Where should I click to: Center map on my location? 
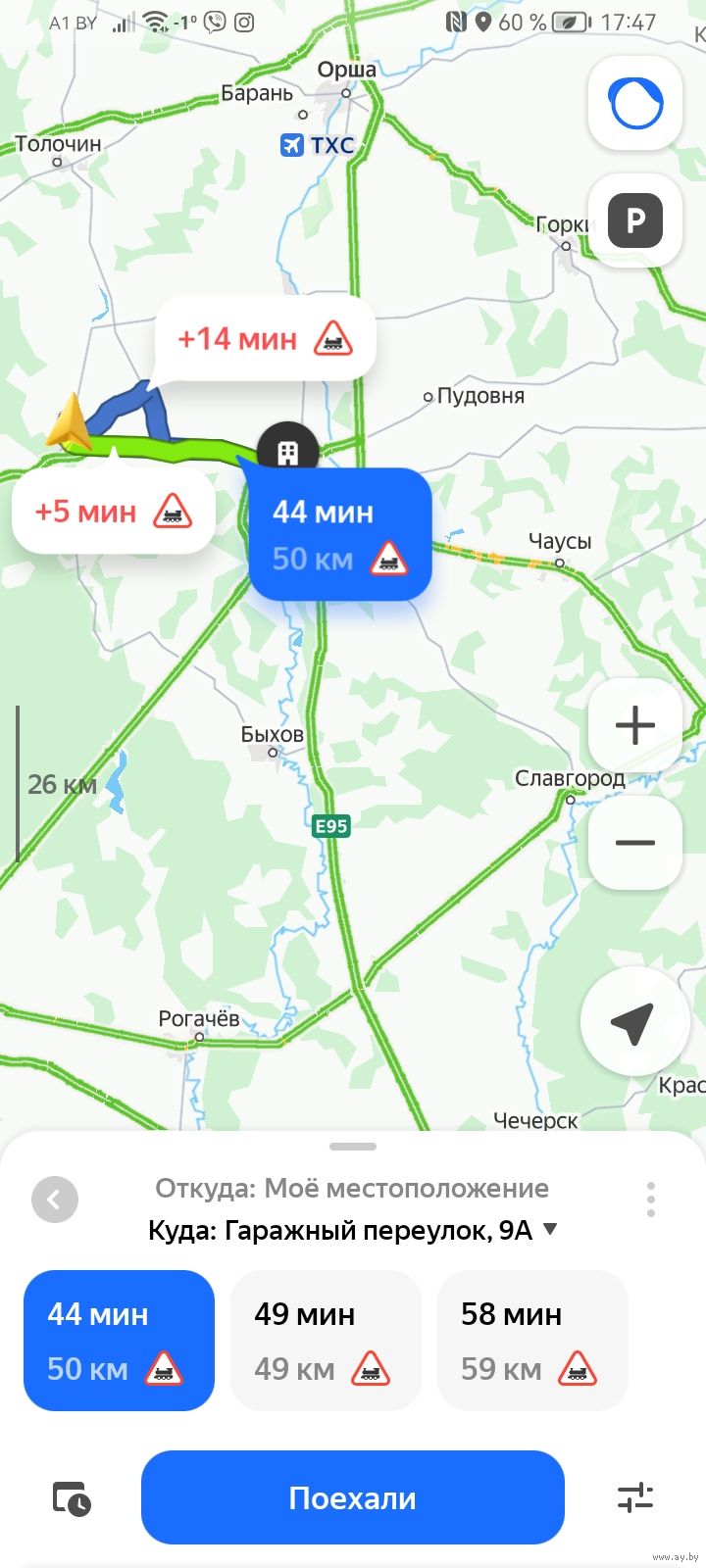(632, 1023)
